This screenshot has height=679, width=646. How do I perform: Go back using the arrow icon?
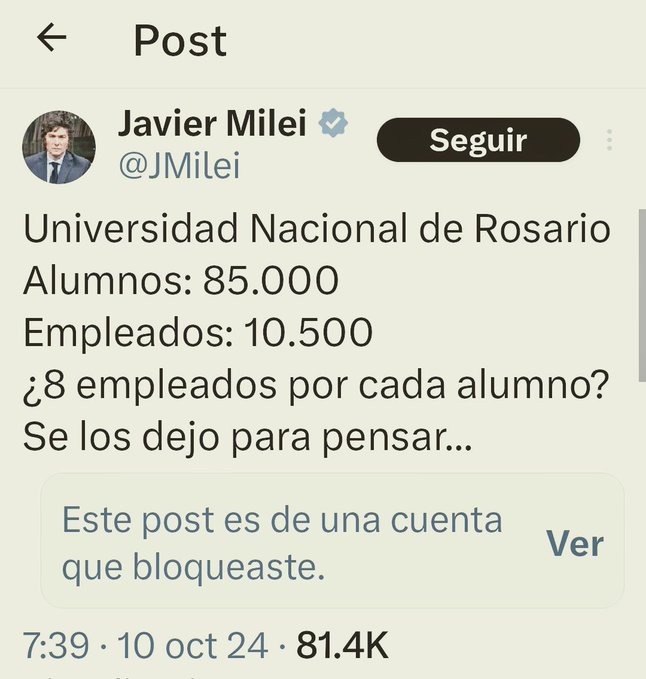pyautogui.click(x=51, y=38)
